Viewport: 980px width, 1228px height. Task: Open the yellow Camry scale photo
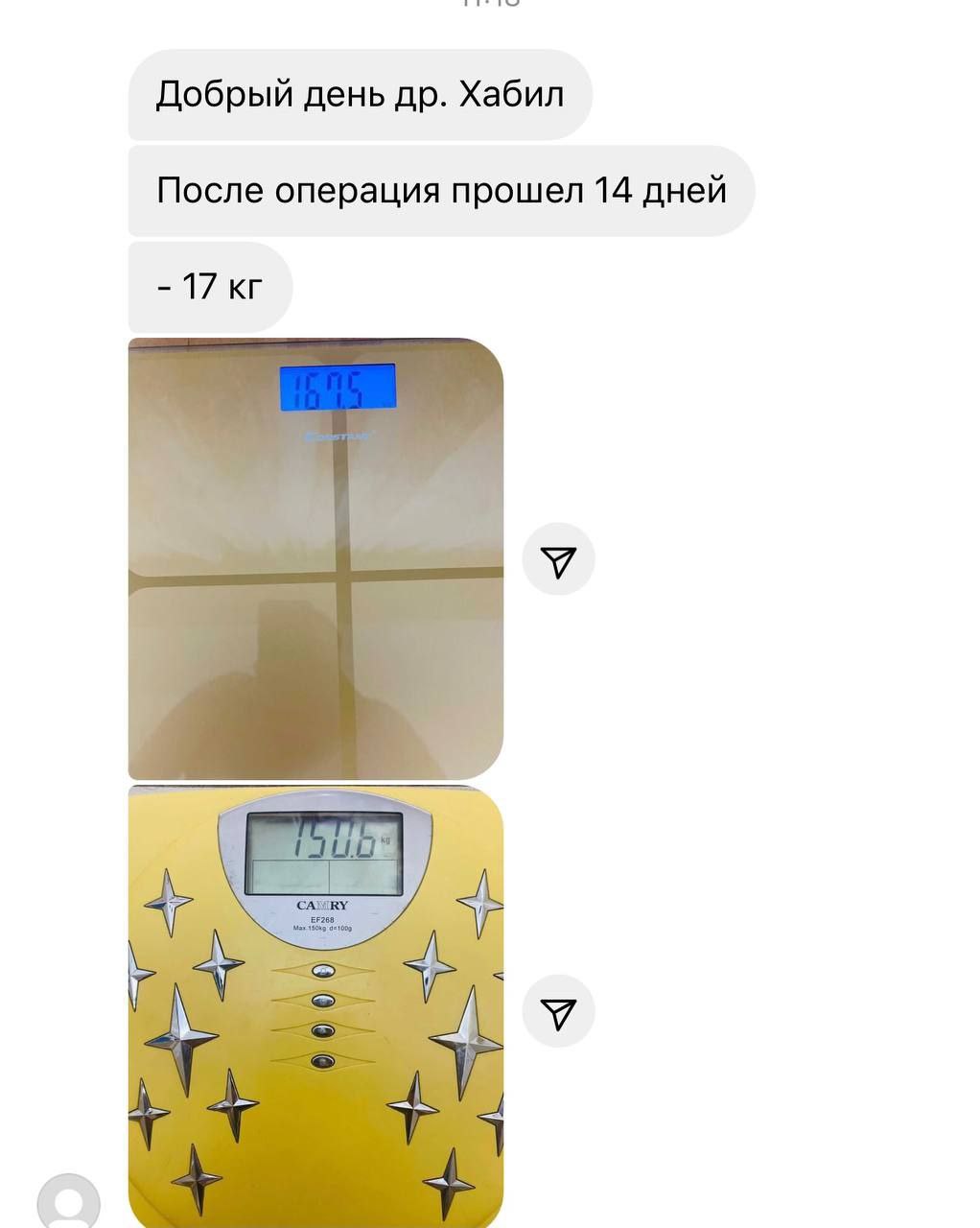click(x=315, y=1005)
